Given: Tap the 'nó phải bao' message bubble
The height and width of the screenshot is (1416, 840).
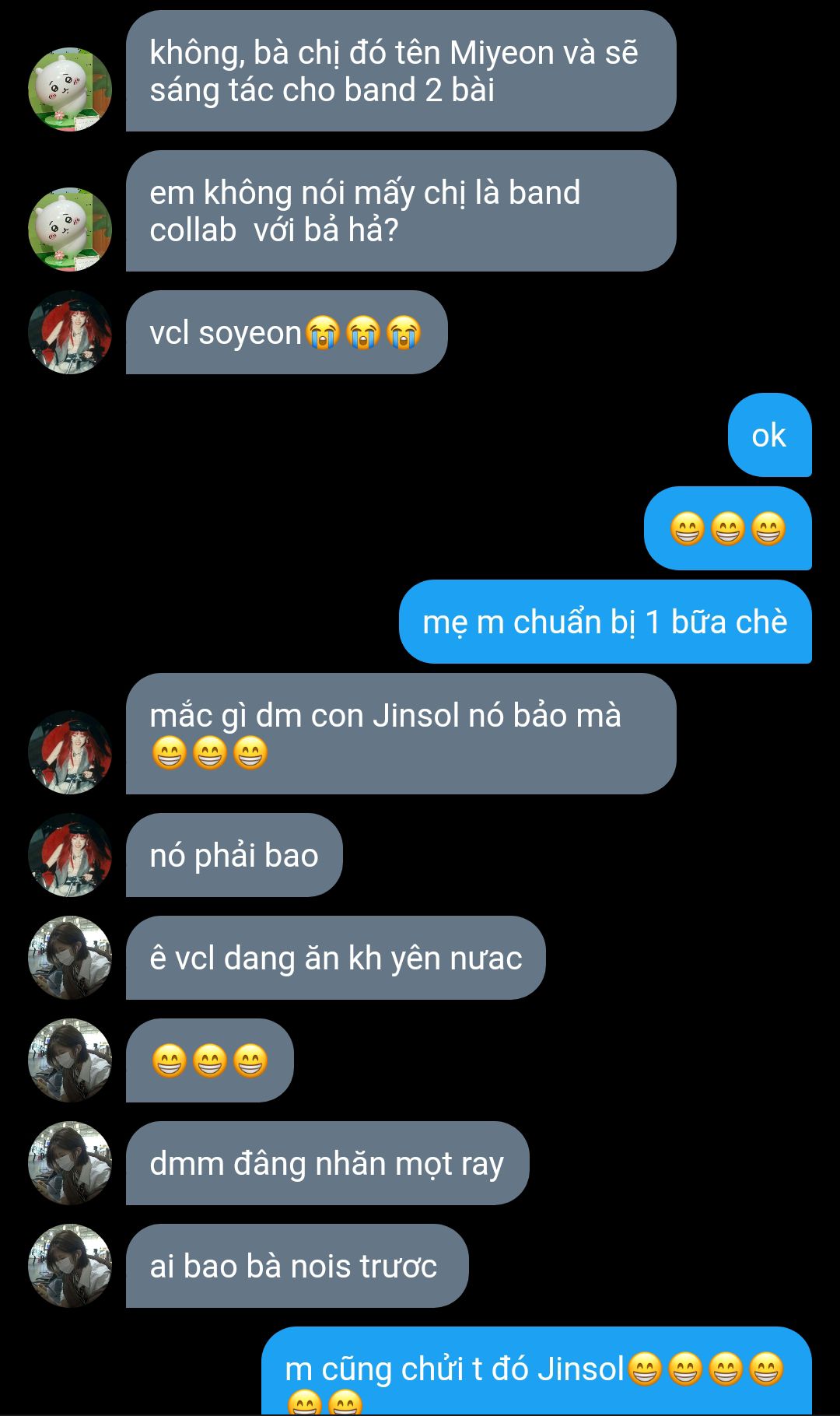Looking at the screenshot, I should (234, 855).
